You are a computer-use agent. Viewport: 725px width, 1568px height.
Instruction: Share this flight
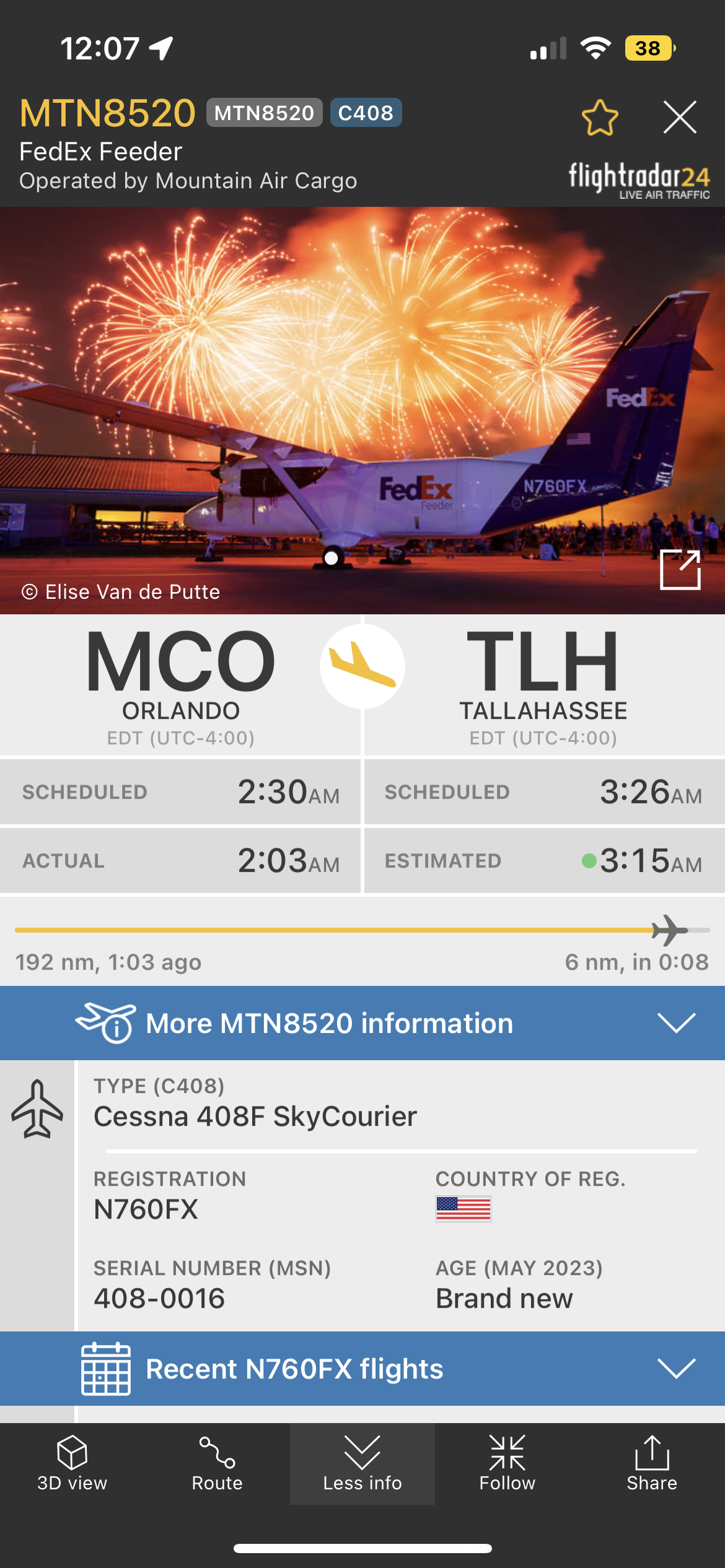(x=652, y=1464)
